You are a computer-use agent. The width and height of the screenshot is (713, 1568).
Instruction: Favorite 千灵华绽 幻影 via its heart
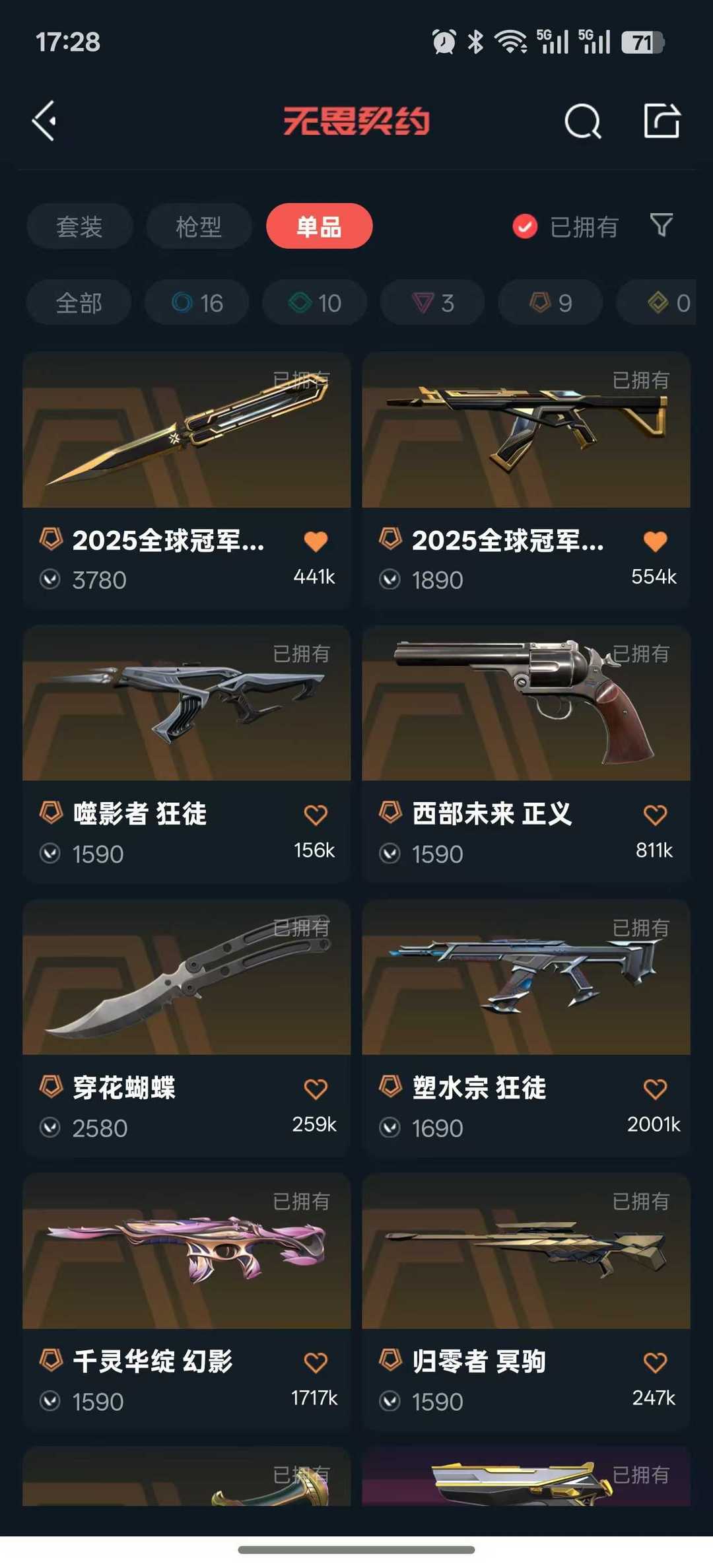pyautogui.click(x=316, y=1361)
